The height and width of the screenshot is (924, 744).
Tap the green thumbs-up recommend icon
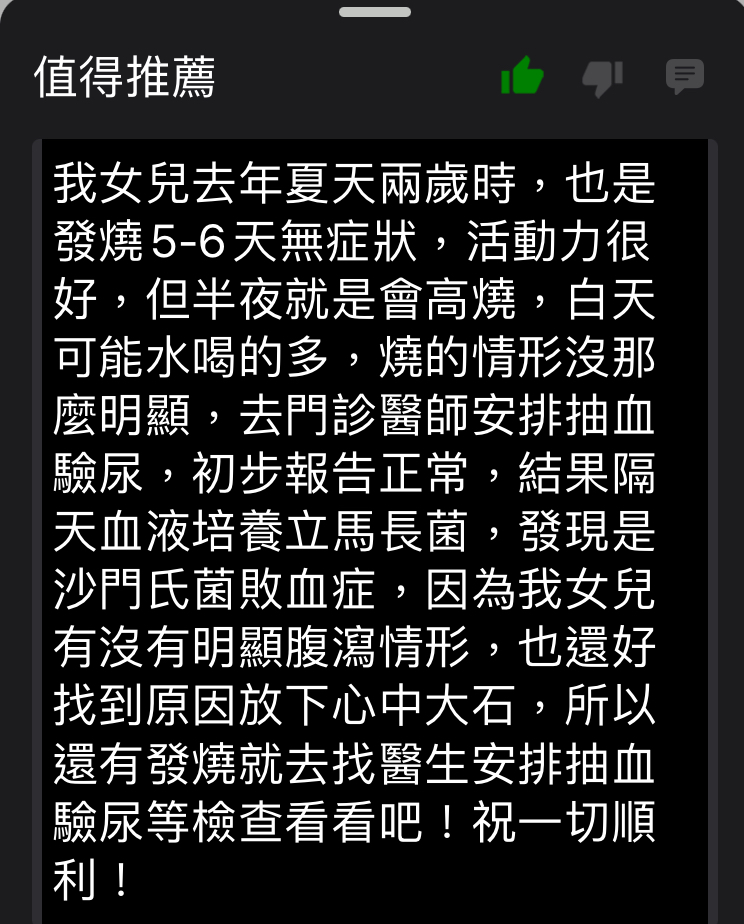[x=522, y=76]
